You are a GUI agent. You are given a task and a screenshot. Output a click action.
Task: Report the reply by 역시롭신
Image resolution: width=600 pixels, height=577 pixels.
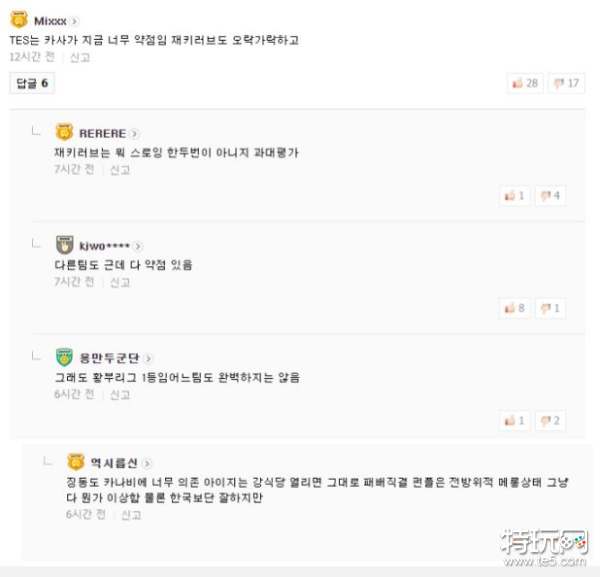131,515
